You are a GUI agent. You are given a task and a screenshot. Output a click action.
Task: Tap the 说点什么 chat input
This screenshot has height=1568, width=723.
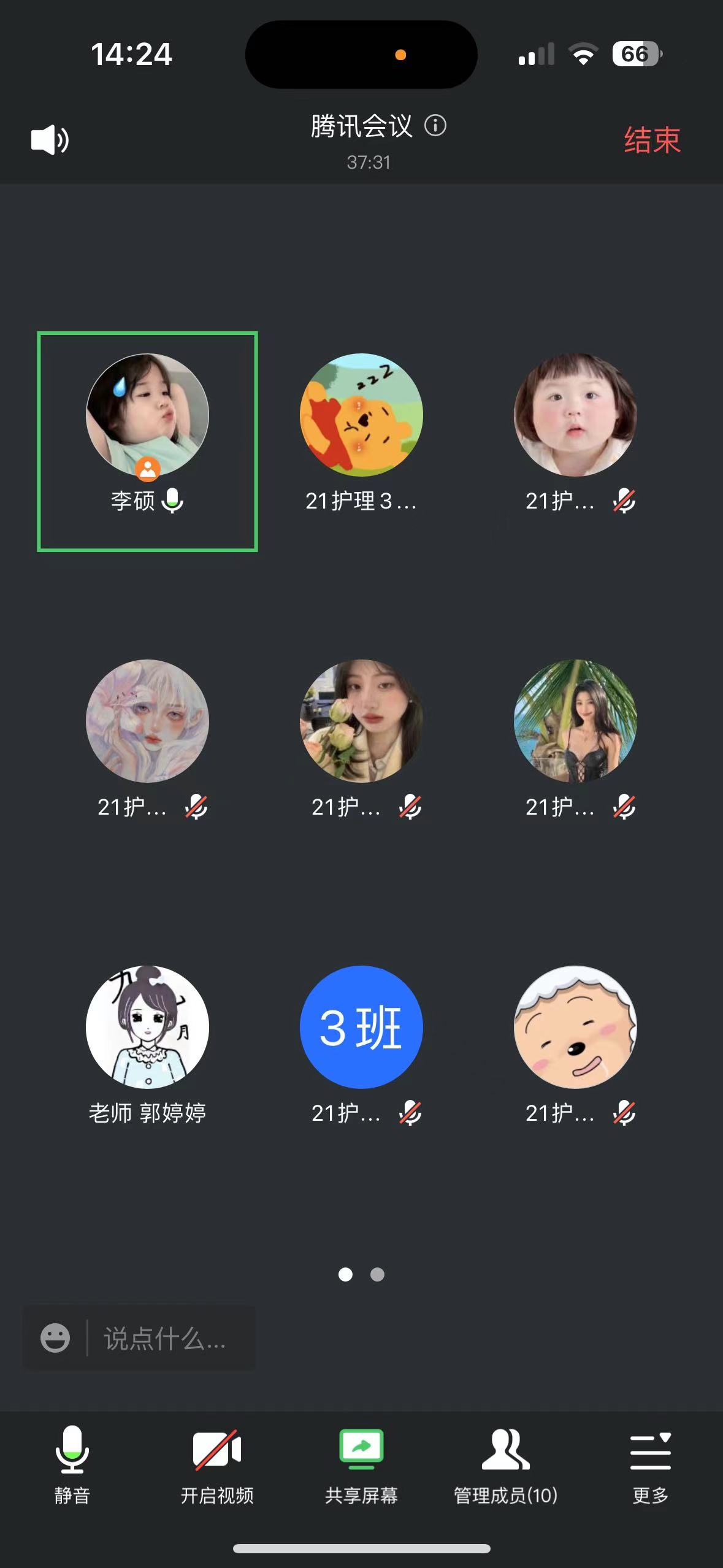click(x=166, y=1338)
